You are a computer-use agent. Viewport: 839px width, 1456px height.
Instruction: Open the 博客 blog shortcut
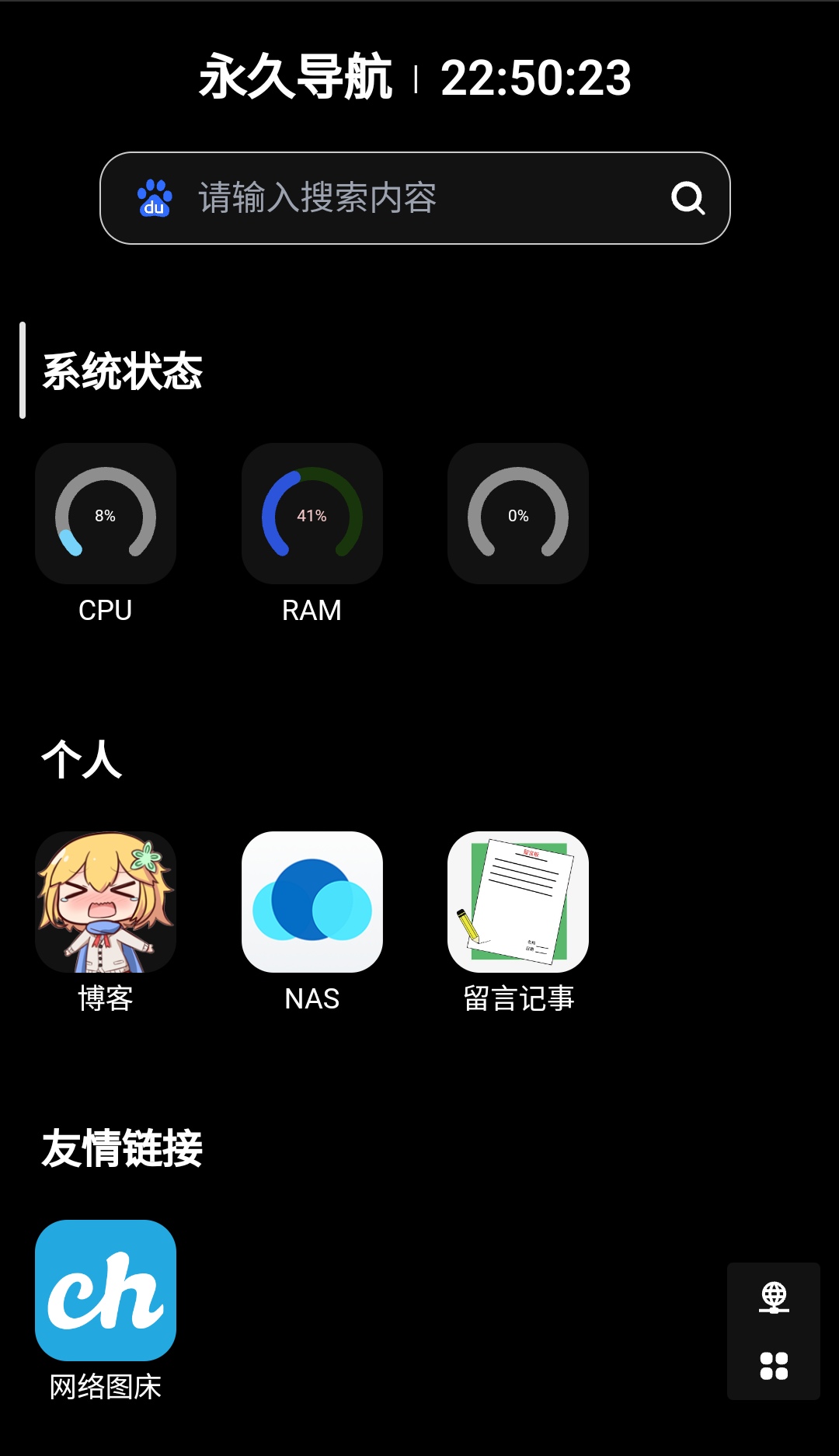[106, 902]
